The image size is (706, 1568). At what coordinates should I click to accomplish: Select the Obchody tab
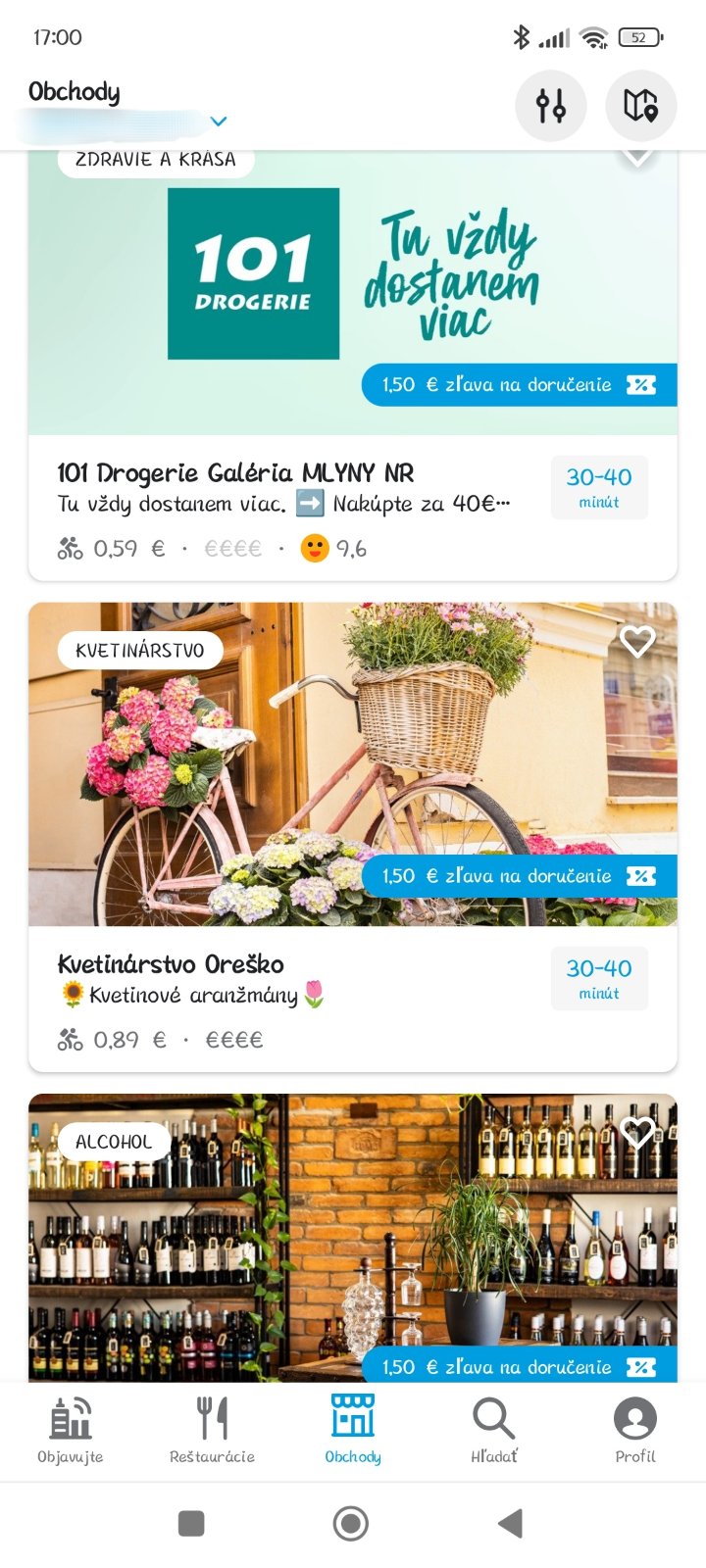(x=353, y=1430)
